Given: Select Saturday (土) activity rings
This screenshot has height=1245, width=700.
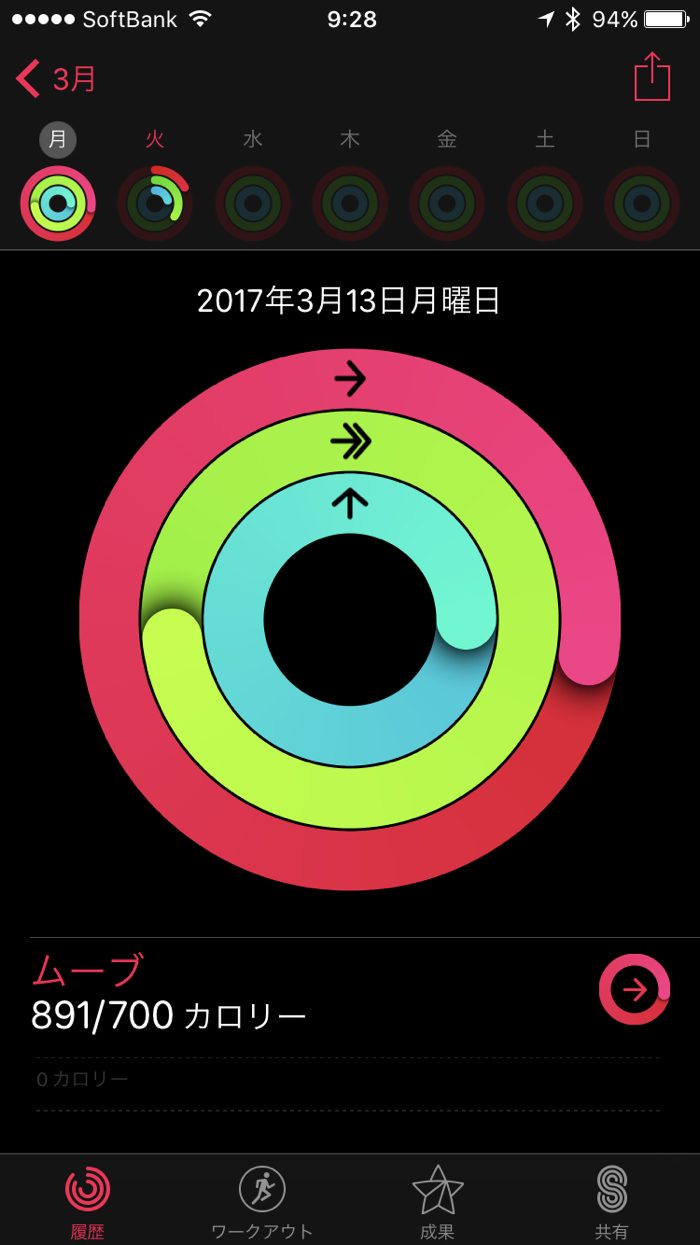Looking at the screenshot, I should tap(544, 203).
